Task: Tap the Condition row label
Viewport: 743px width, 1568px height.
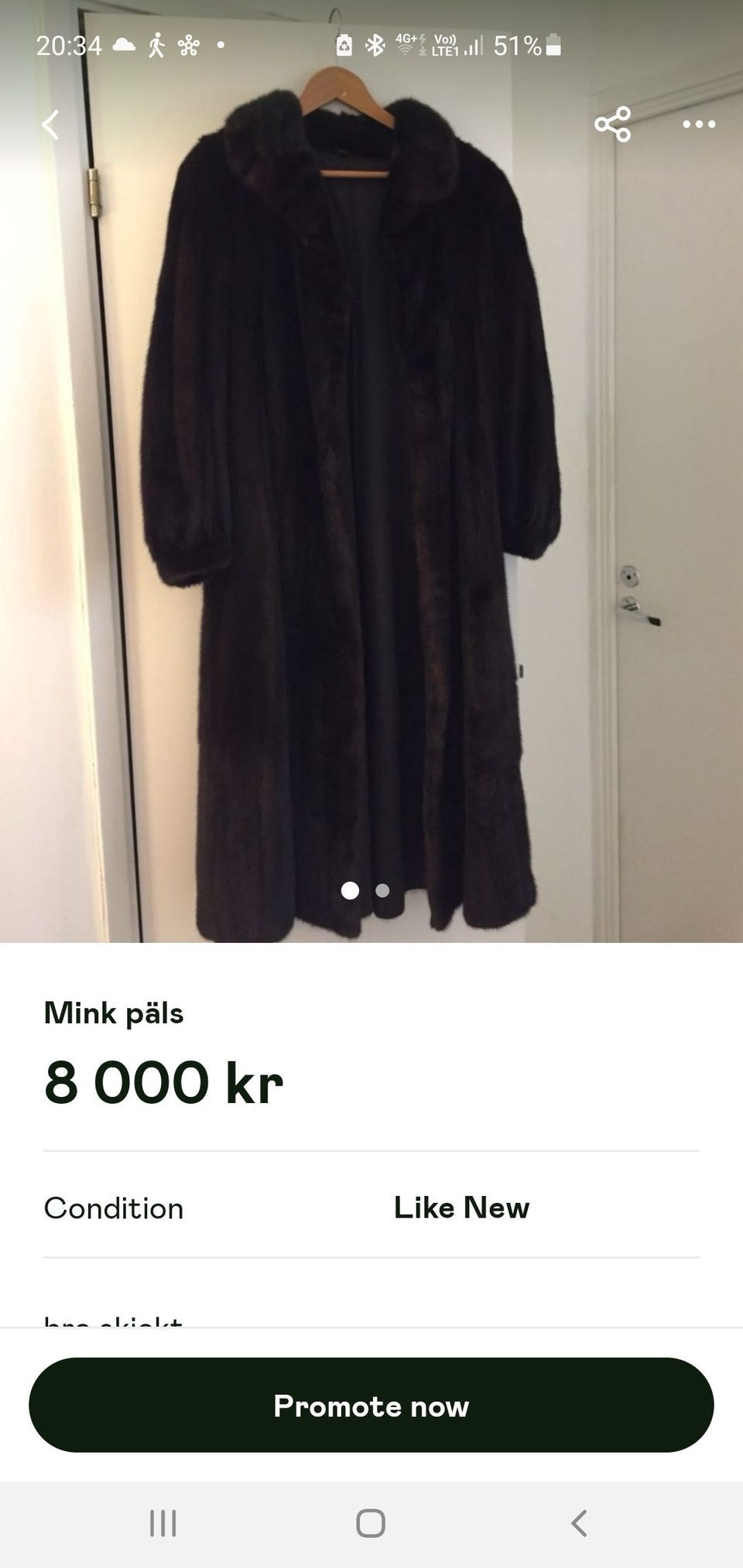Action: [114, 1208]
